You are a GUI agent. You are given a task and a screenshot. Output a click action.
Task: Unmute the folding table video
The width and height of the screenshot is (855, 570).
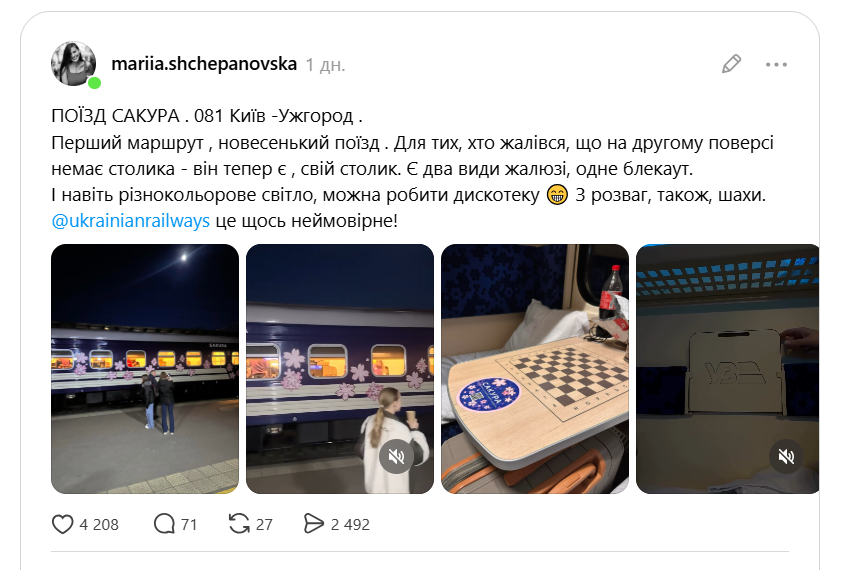(x=787, y=457)
